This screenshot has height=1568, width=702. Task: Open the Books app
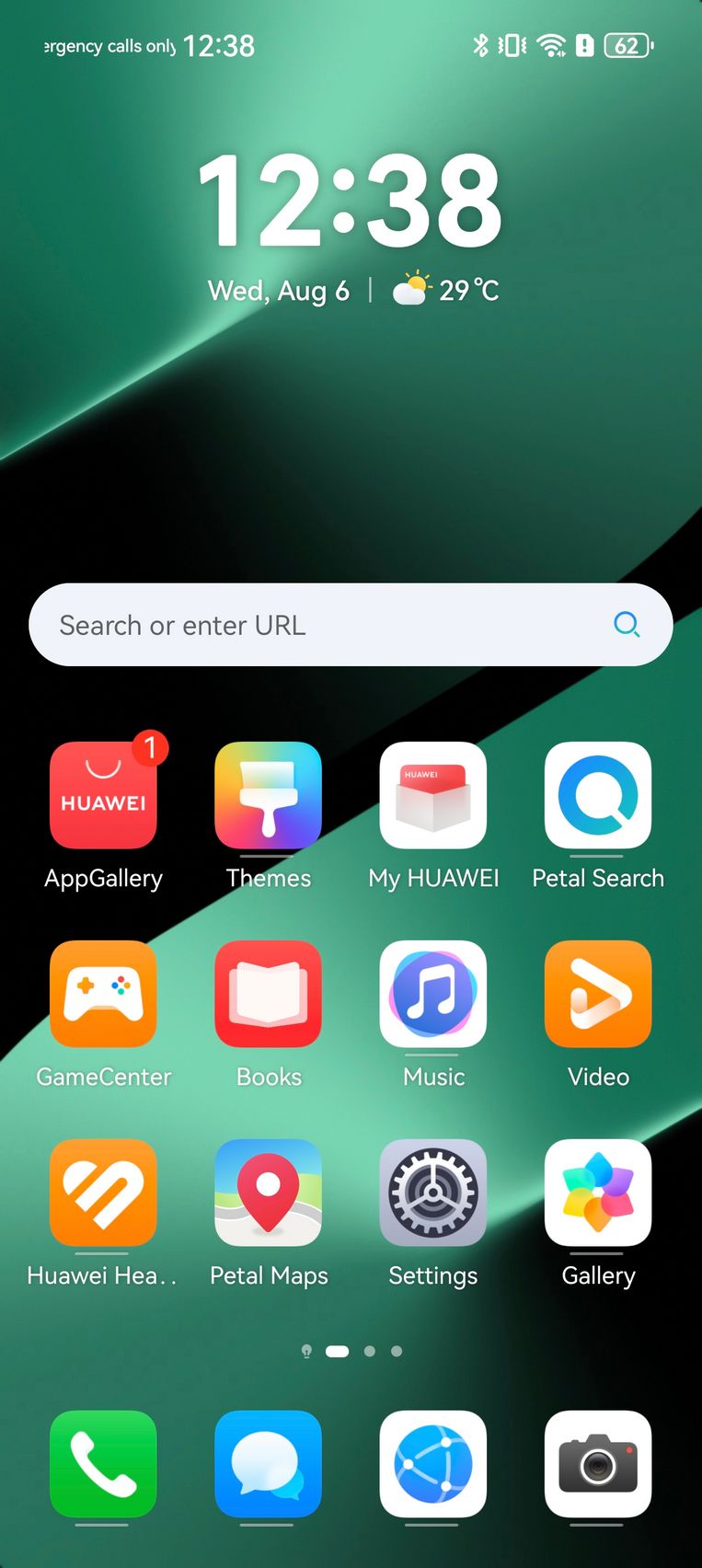pos(268,994)
